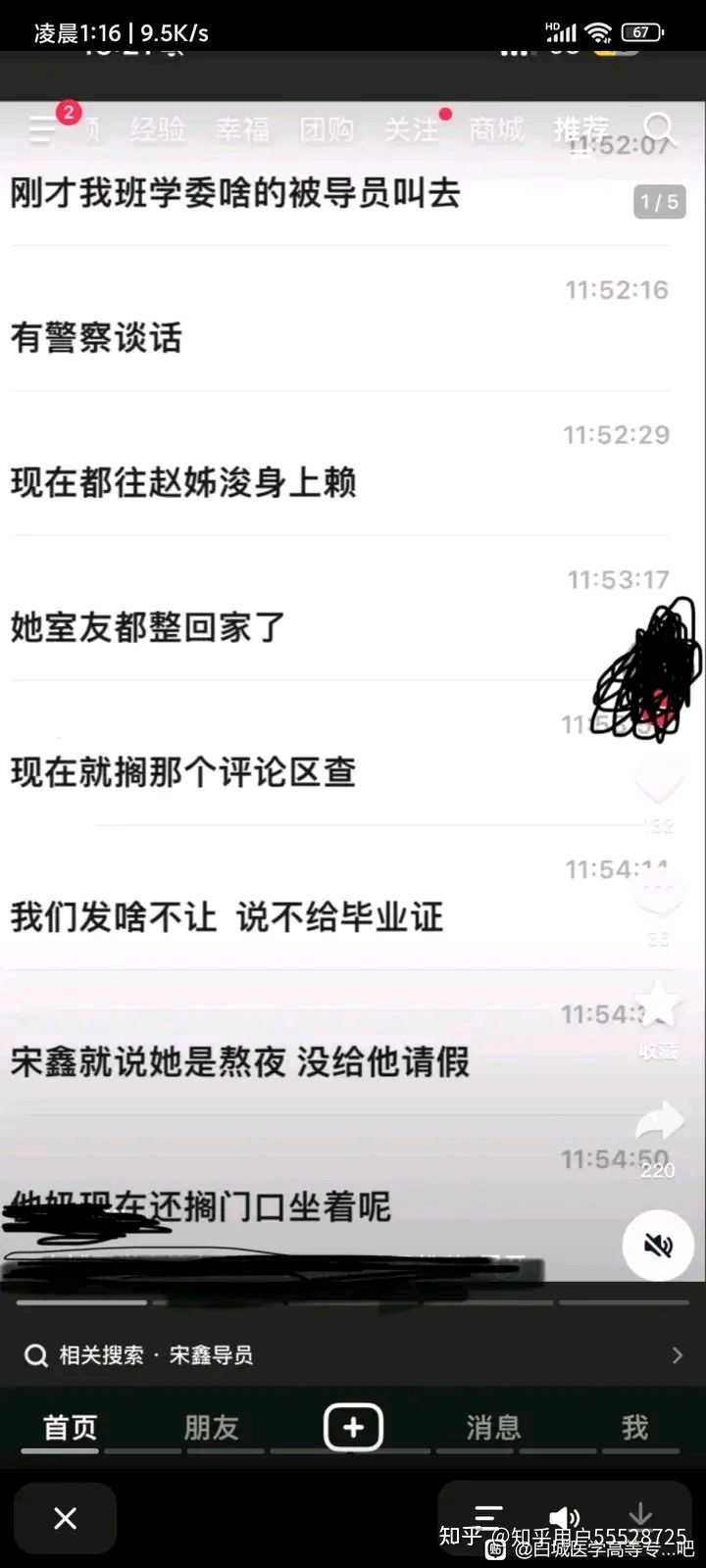Screen dimensions: 706x1568
Task: Open the 我 profile tab
Action: point(635,1427)
